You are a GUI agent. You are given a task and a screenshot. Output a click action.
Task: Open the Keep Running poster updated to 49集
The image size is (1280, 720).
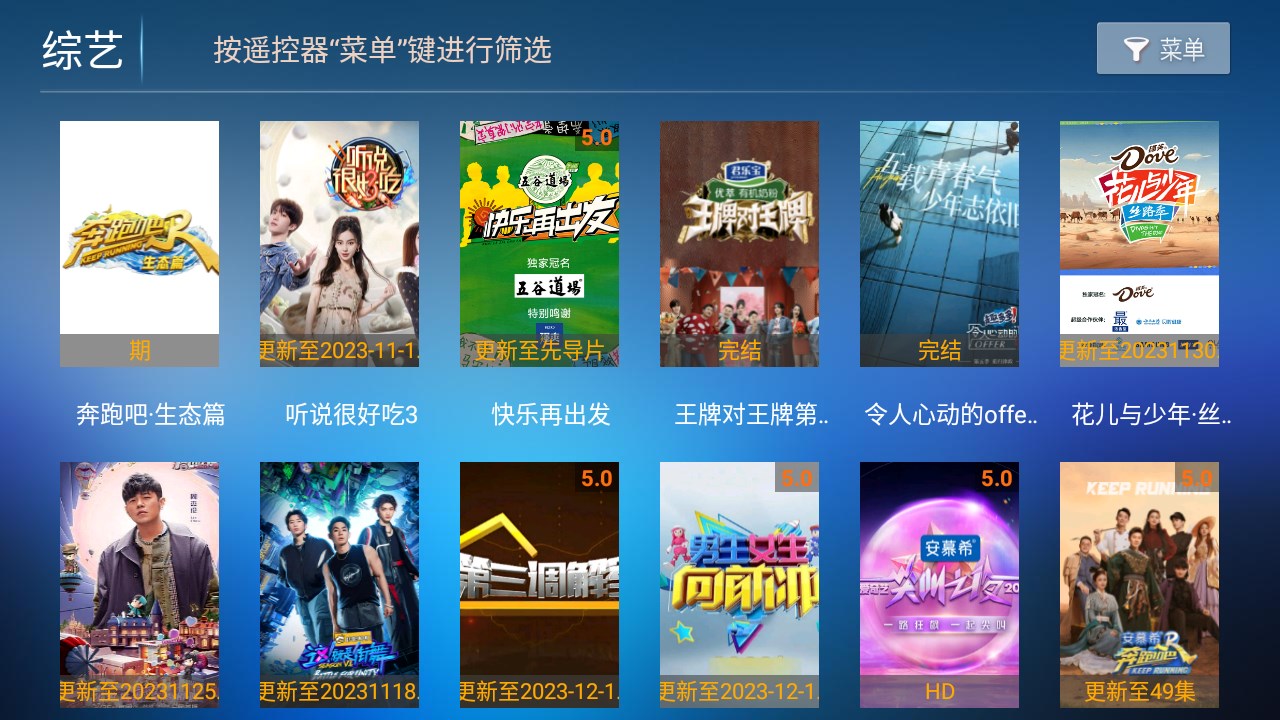1139,584
